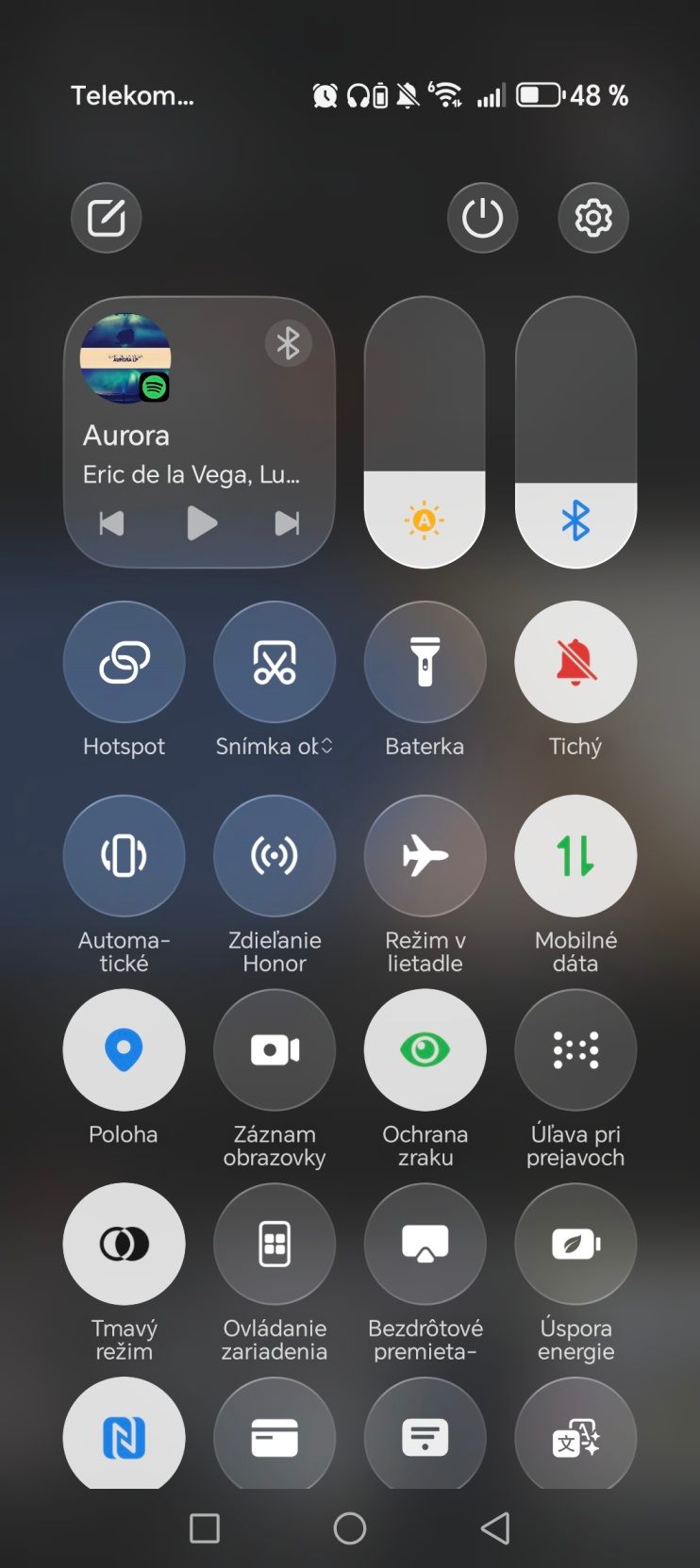Disable Tichý silent mode
The image size is (700, 1568).
click(x=575, y=662)
